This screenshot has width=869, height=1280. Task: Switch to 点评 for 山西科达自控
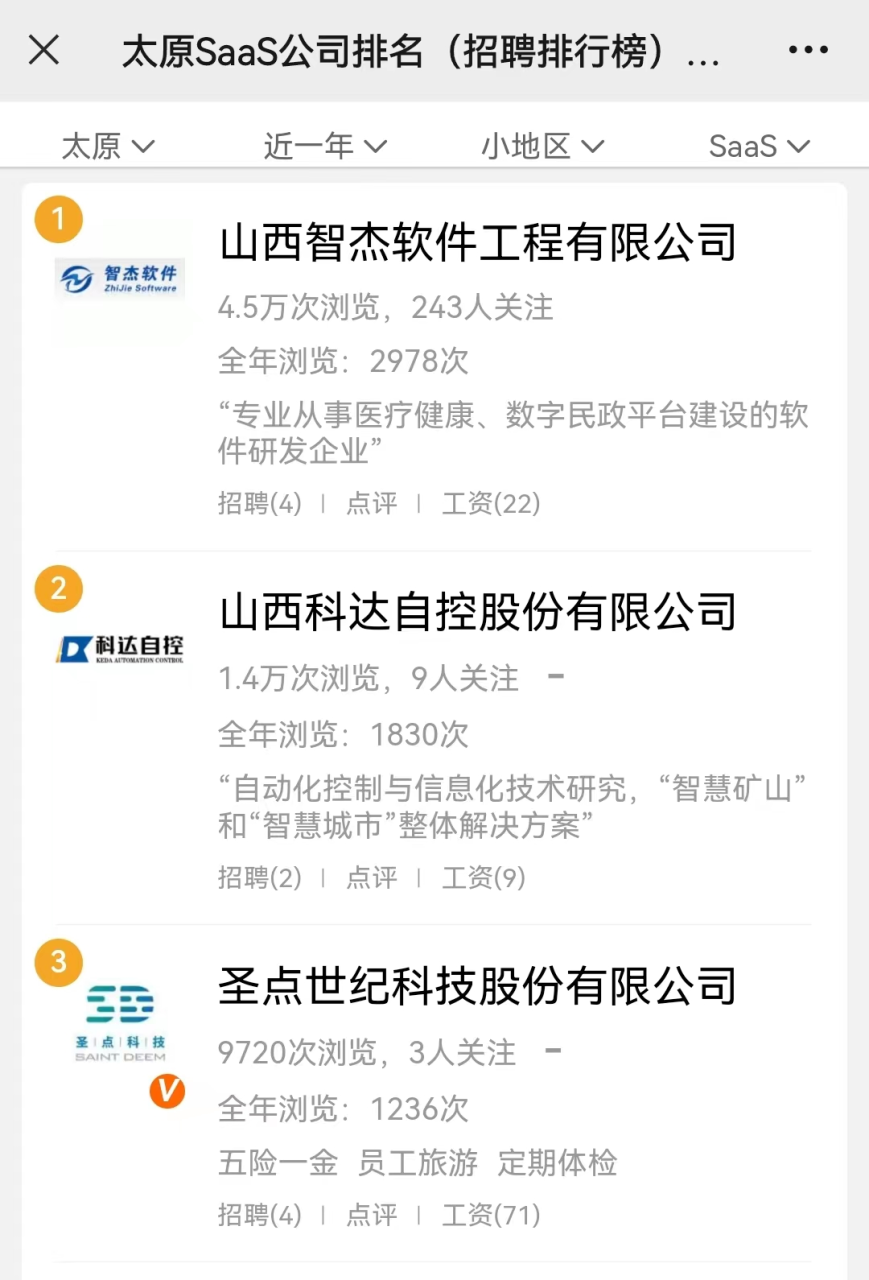click(x=371, y=877)
